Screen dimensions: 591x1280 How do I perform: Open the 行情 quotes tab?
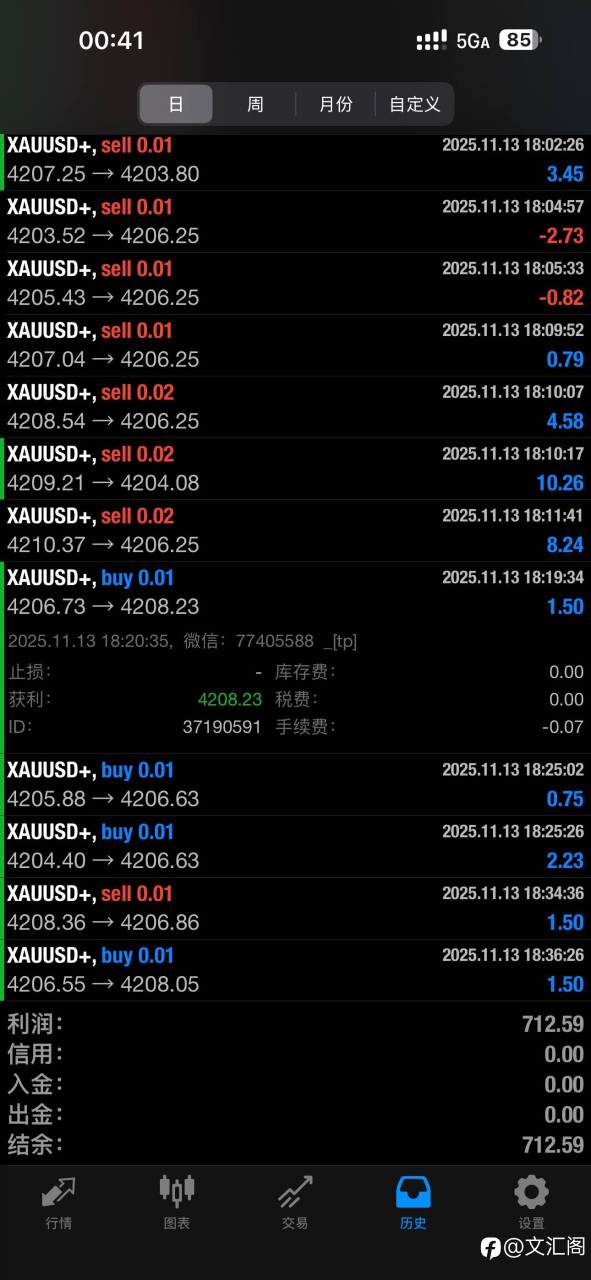tap(59, 1202)
